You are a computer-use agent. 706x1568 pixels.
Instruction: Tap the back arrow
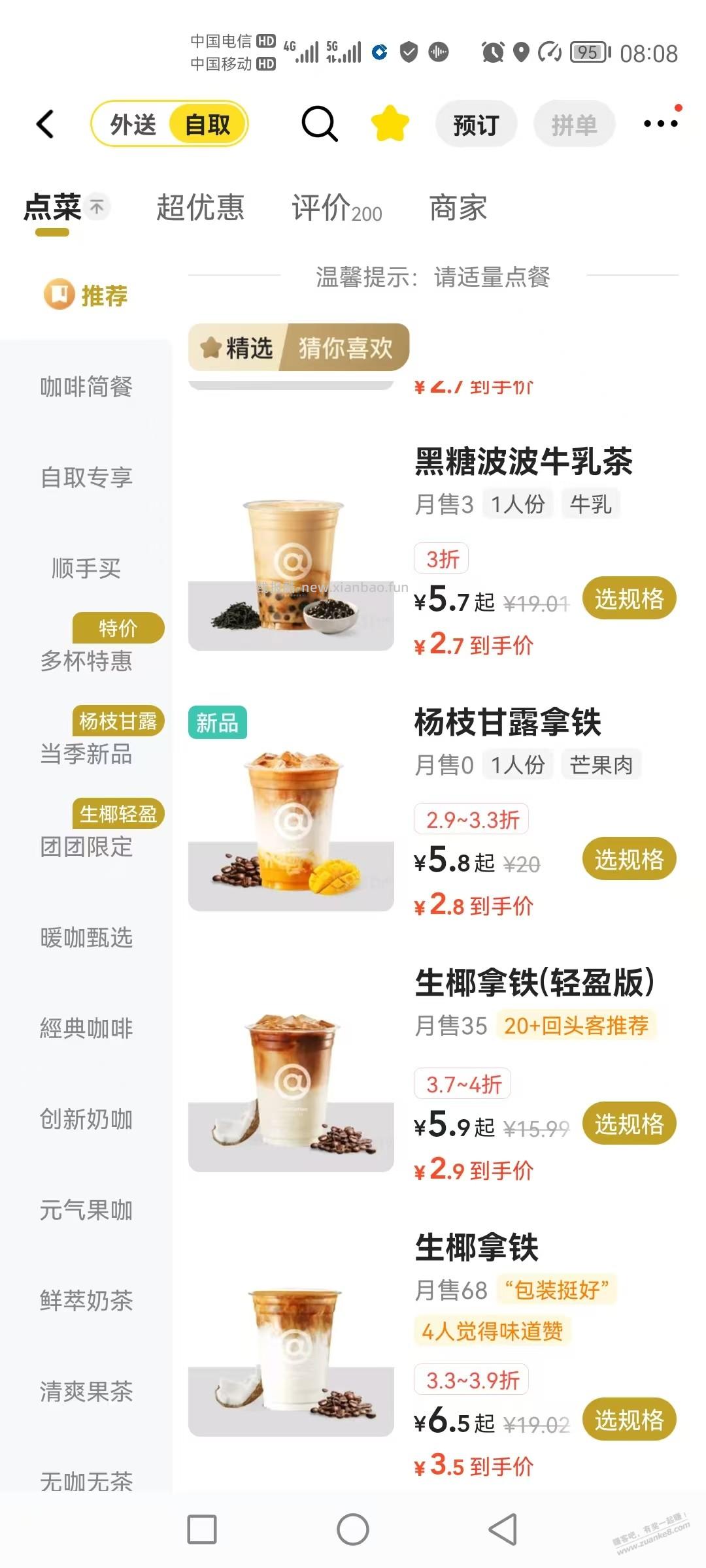[x=45, y=123]
